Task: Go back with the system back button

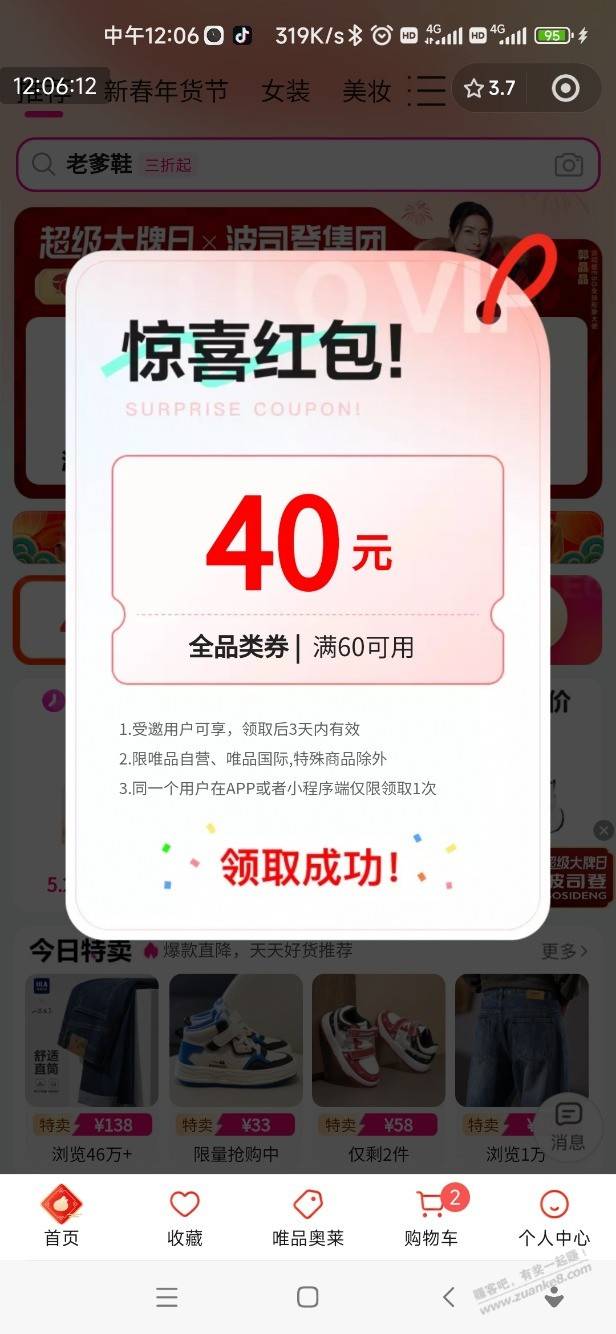Action: coord(448,1297)
